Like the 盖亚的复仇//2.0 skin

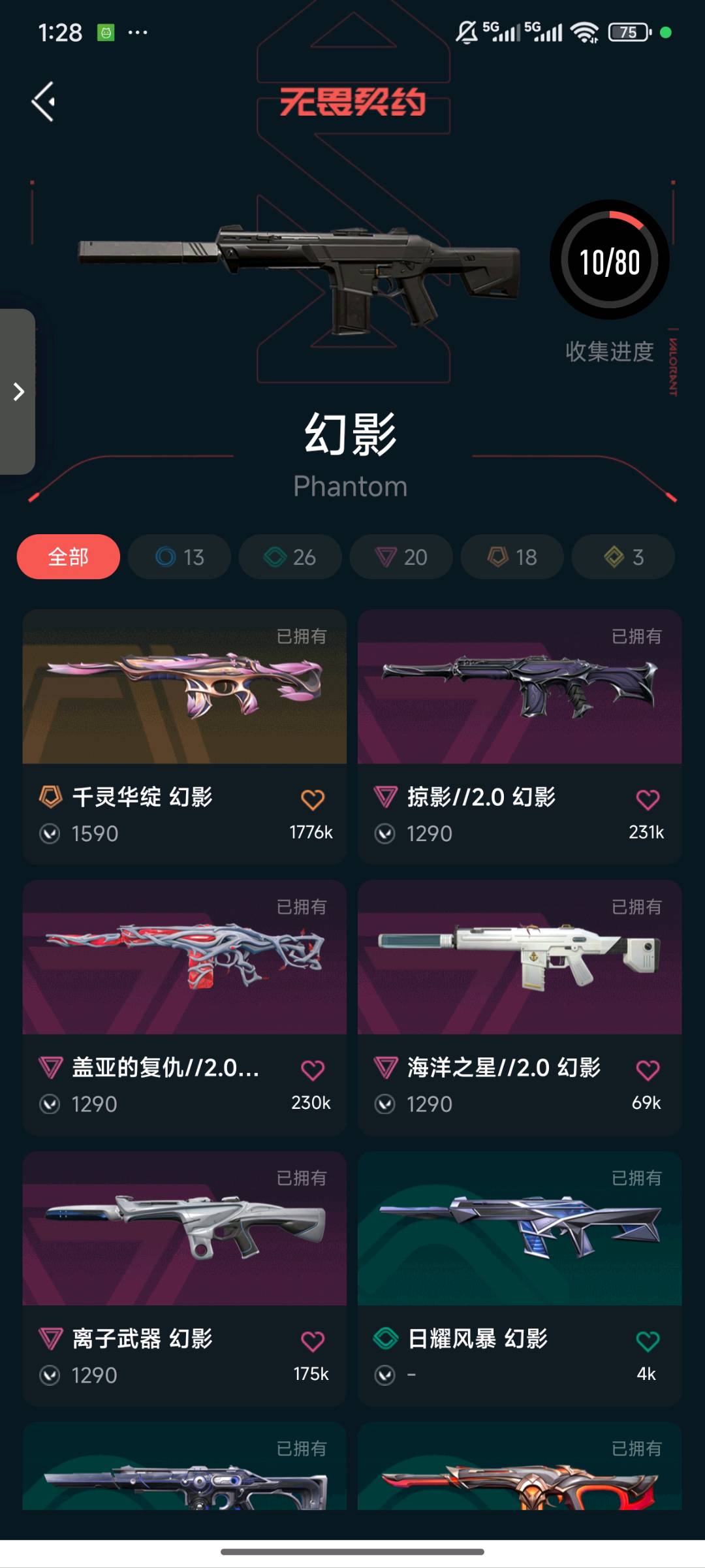tap(313, 1070)
